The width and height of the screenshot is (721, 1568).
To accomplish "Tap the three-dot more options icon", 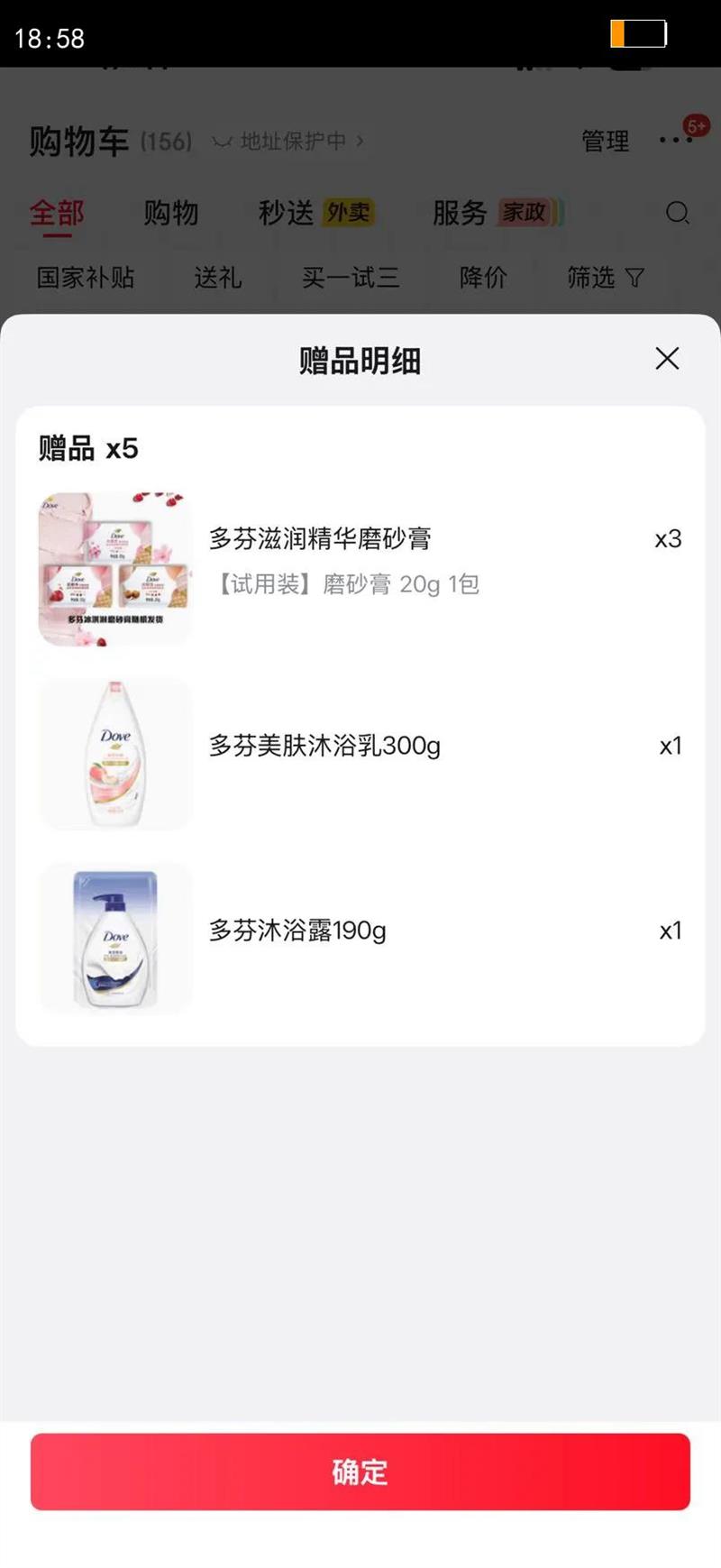I will [x=675, y=141].
